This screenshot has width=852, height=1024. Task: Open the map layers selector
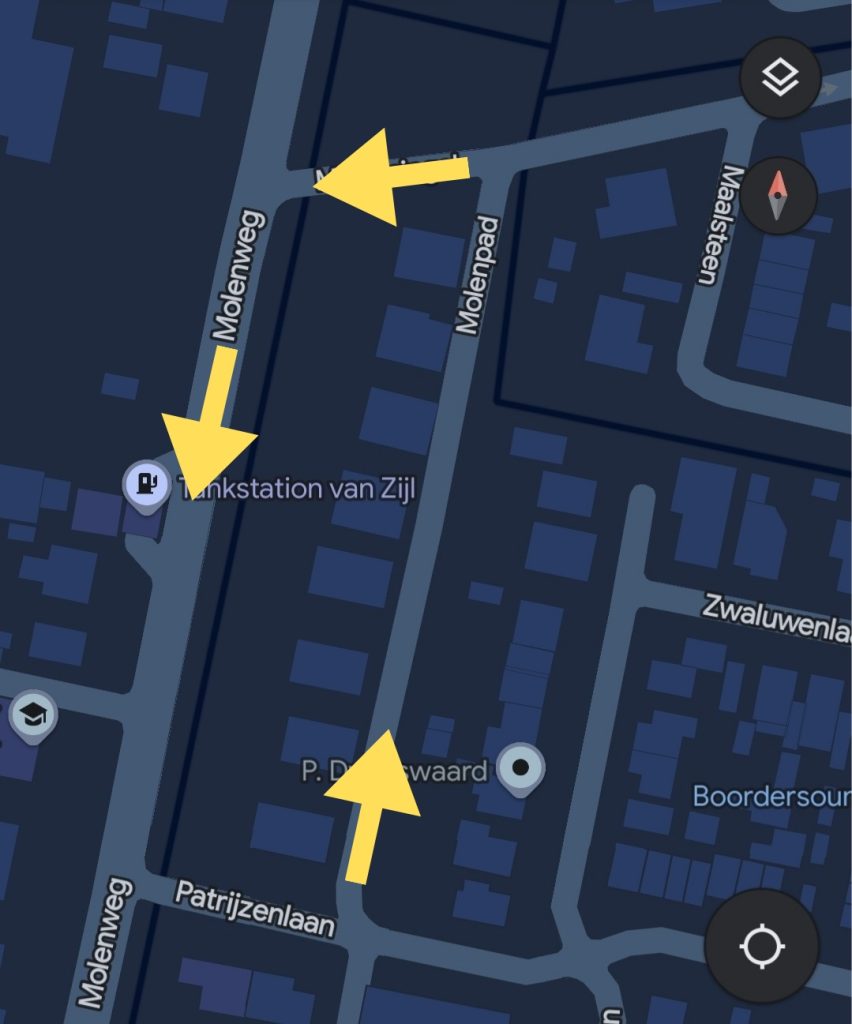780,79
